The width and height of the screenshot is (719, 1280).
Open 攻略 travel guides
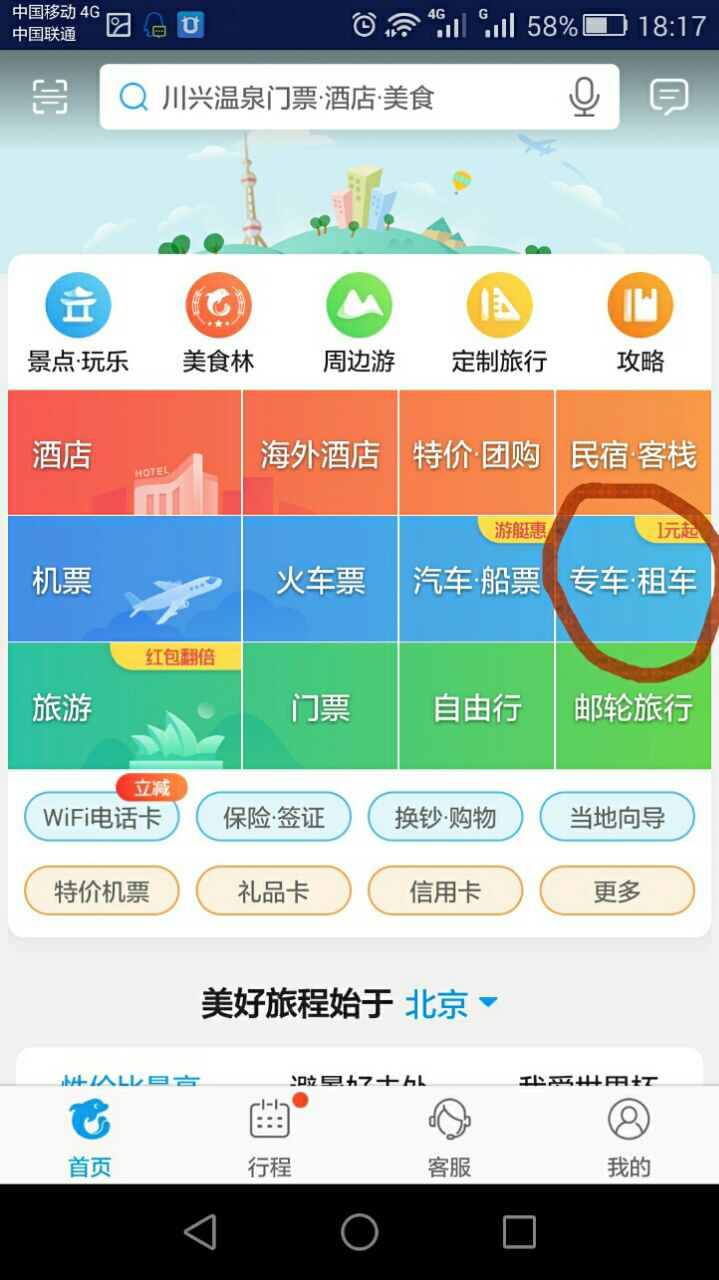[640, 323]
